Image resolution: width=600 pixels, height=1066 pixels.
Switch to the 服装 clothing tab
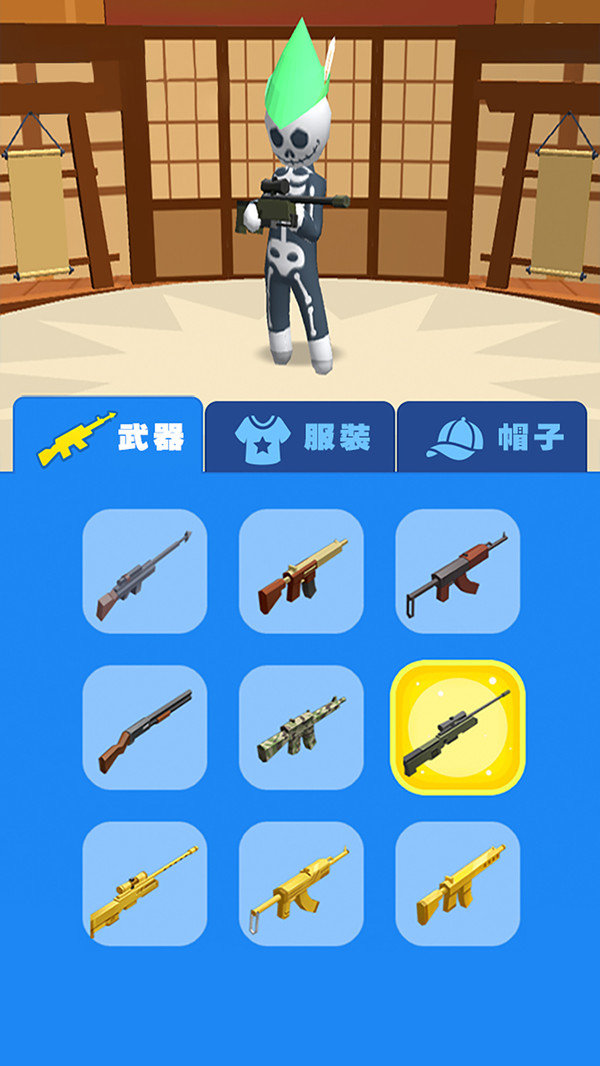[x=300, y=437]
